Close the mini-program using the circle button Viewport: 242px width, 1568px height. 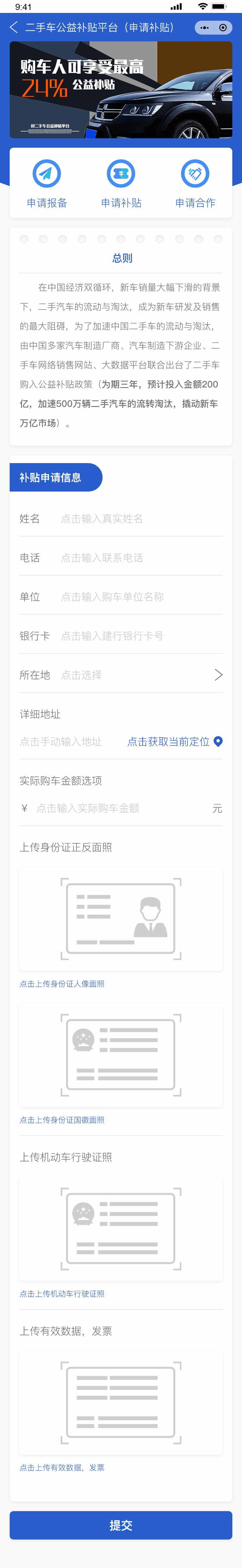[223, 28]
